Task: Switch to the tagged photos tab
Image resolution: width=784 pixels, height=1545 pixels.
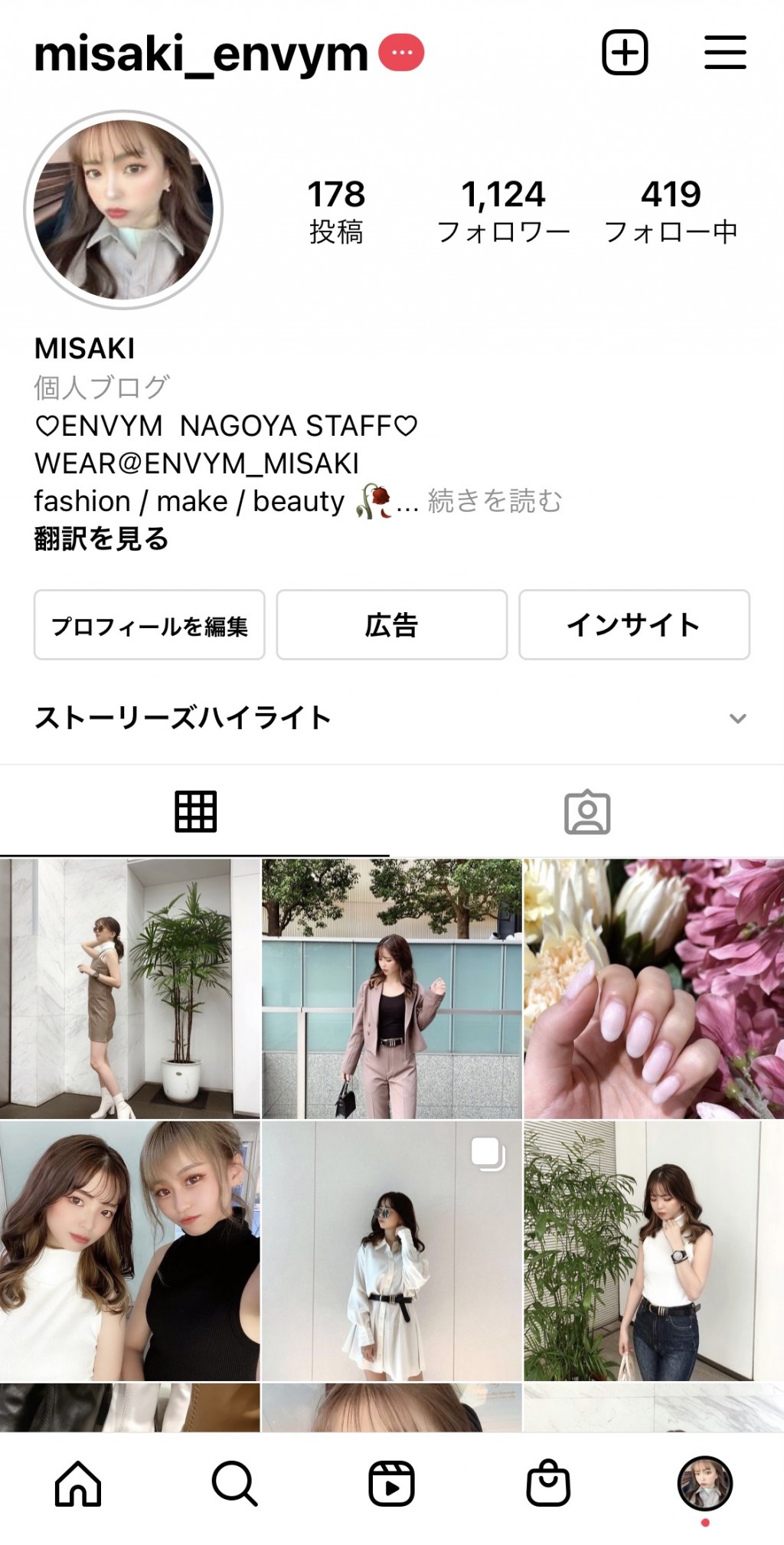Action: 587,812
